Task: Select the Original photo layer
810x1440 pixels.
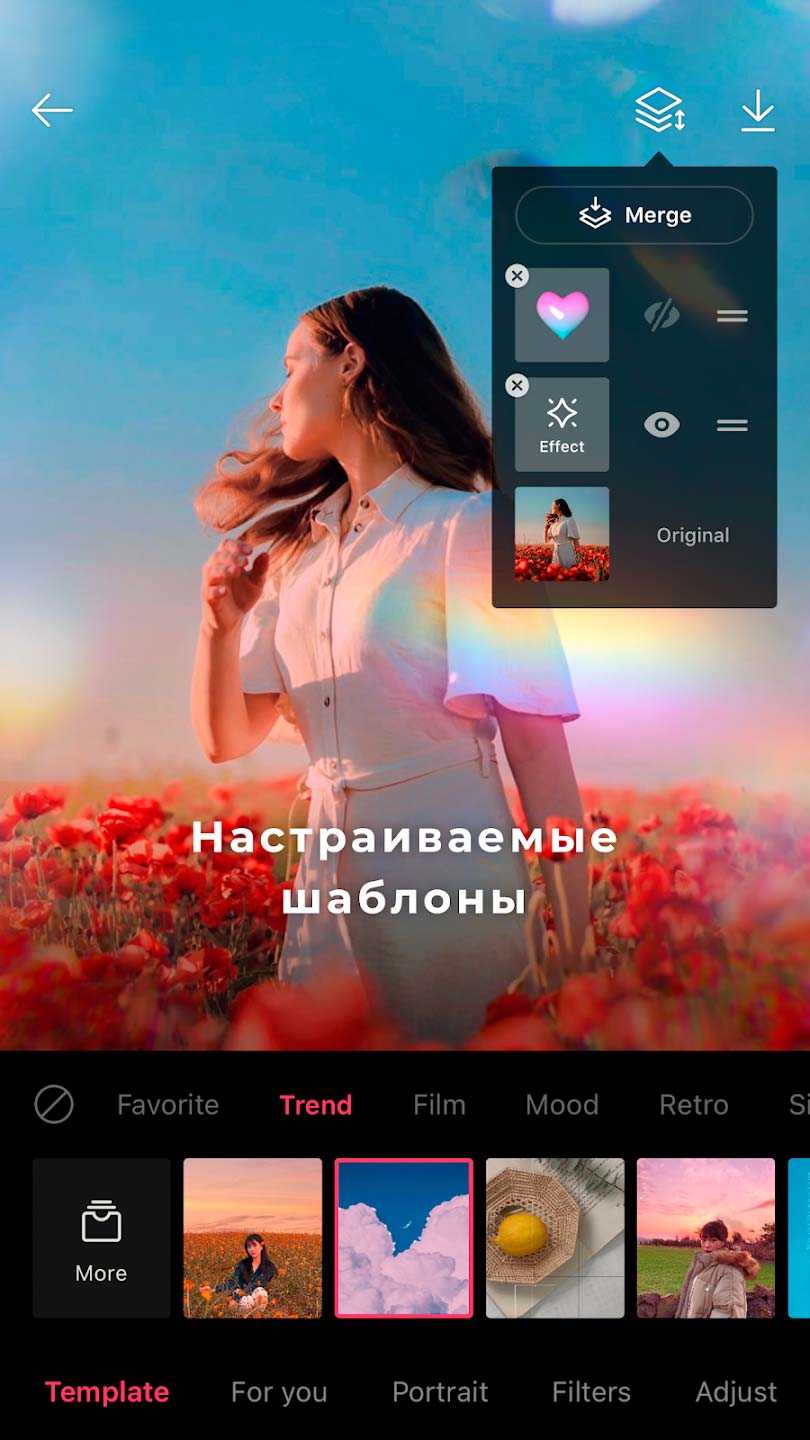Action: click(562, 534)
